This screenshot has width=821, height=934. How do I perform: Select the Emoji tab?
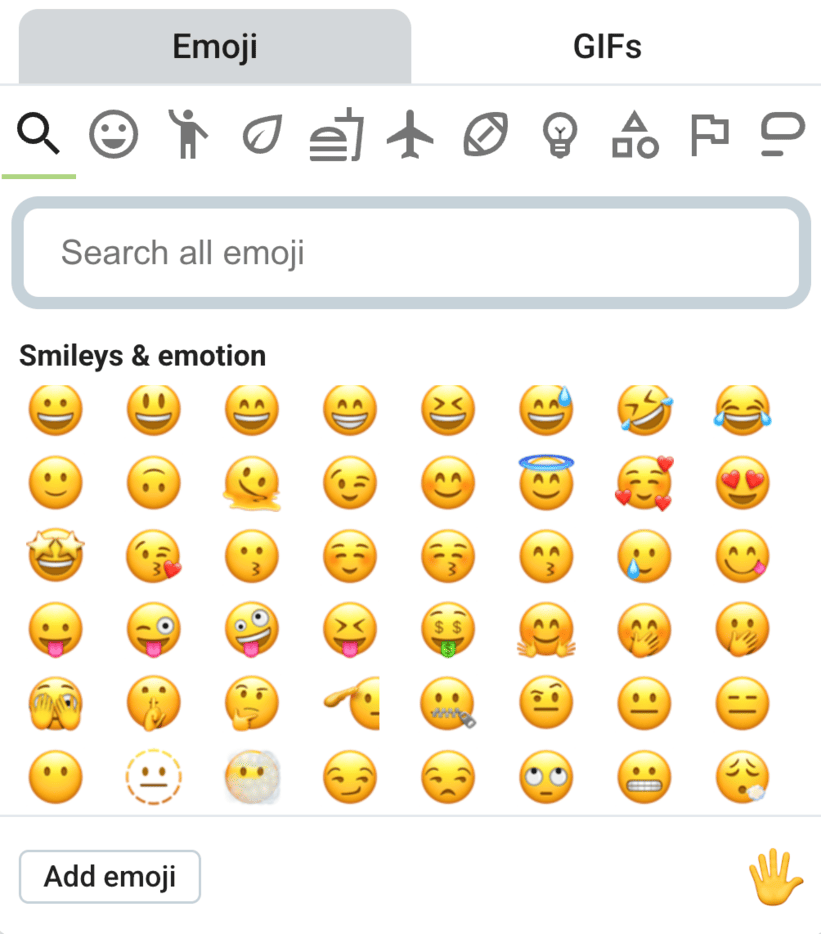tap(214, 46)
